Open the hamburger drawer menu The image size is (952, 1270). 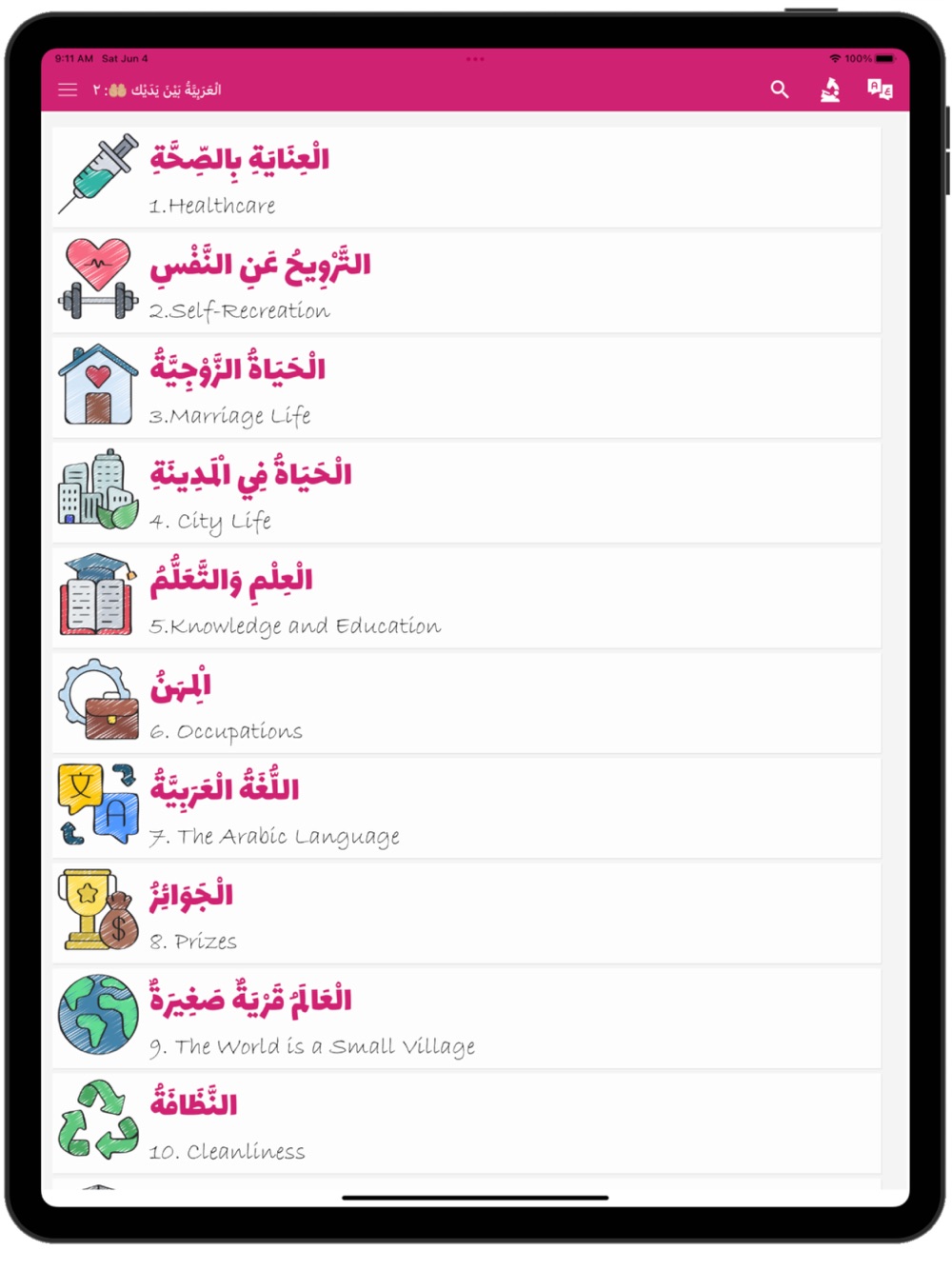pyautogui.click(x=68, y=89)
